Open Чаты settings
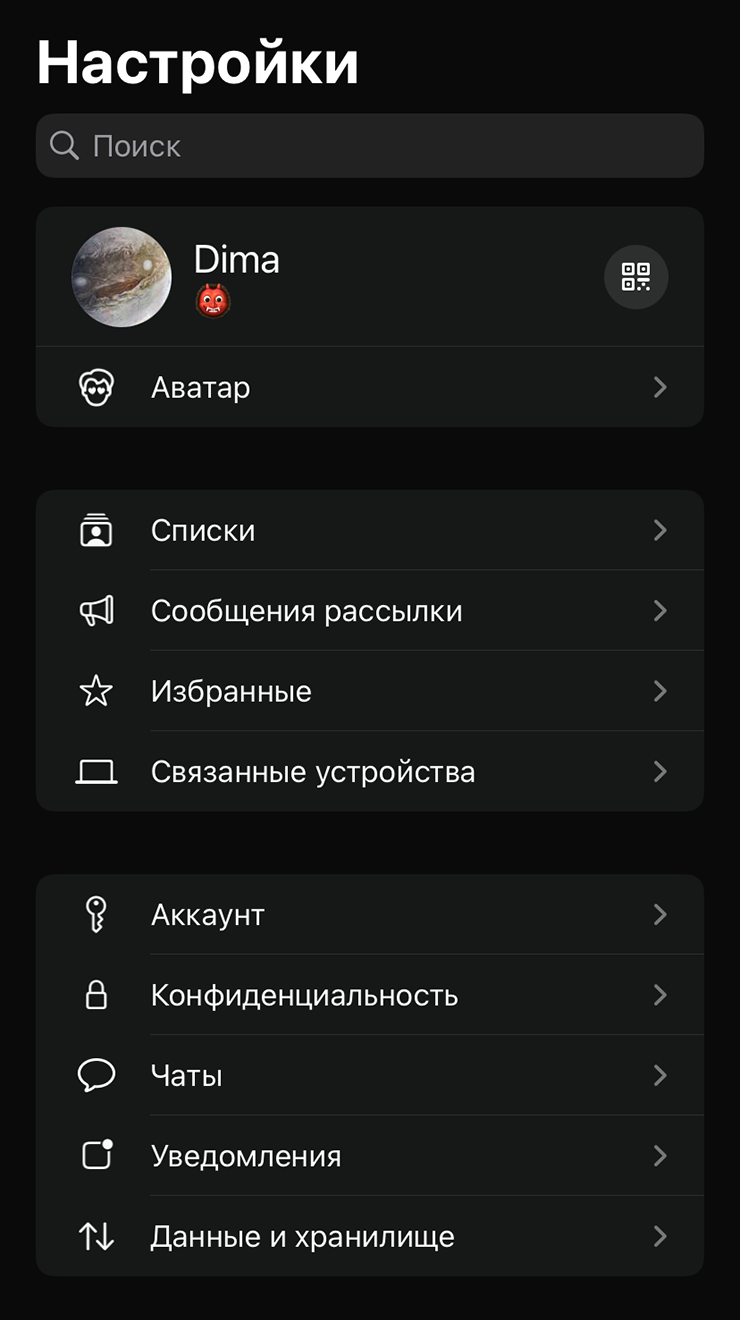This screenshot has height=1320, width=740. coord(370,1076)
